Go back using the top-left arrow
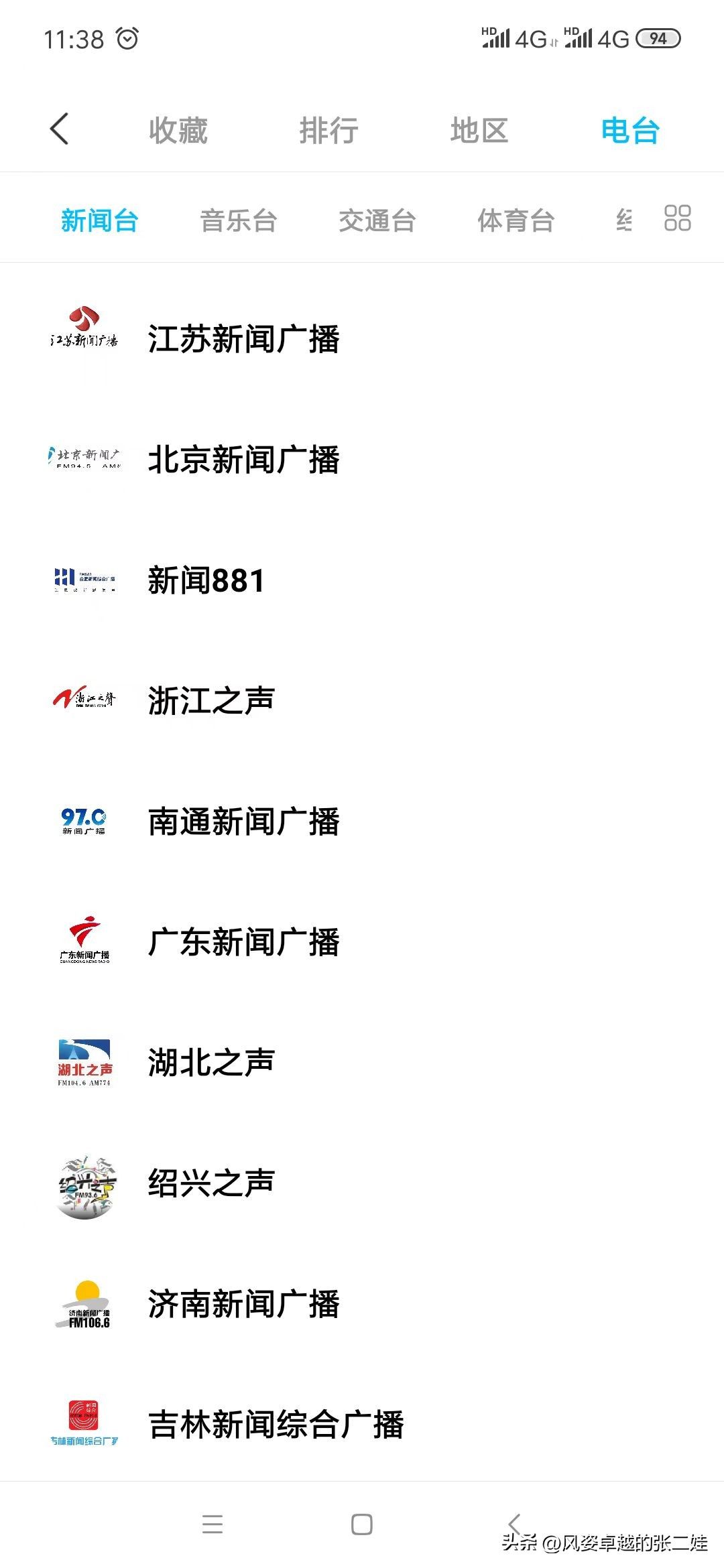Screen dimensions: 724x1568 [x=59, y=129]
